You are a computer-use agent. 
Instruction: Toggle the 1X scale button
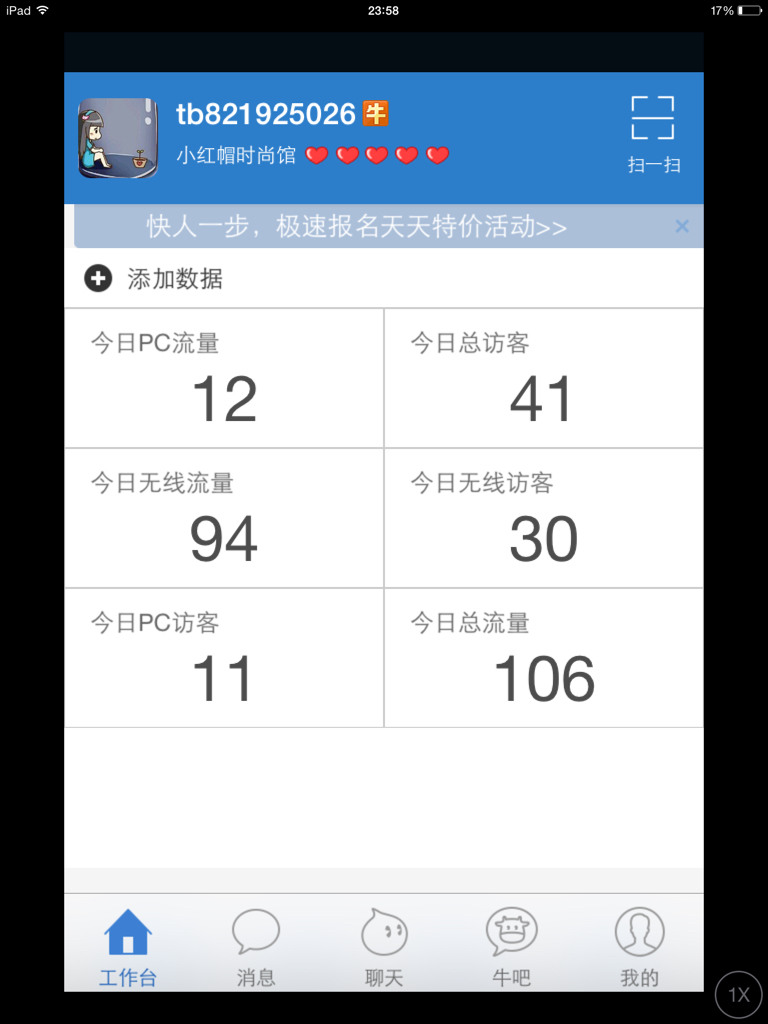[739, 995]
